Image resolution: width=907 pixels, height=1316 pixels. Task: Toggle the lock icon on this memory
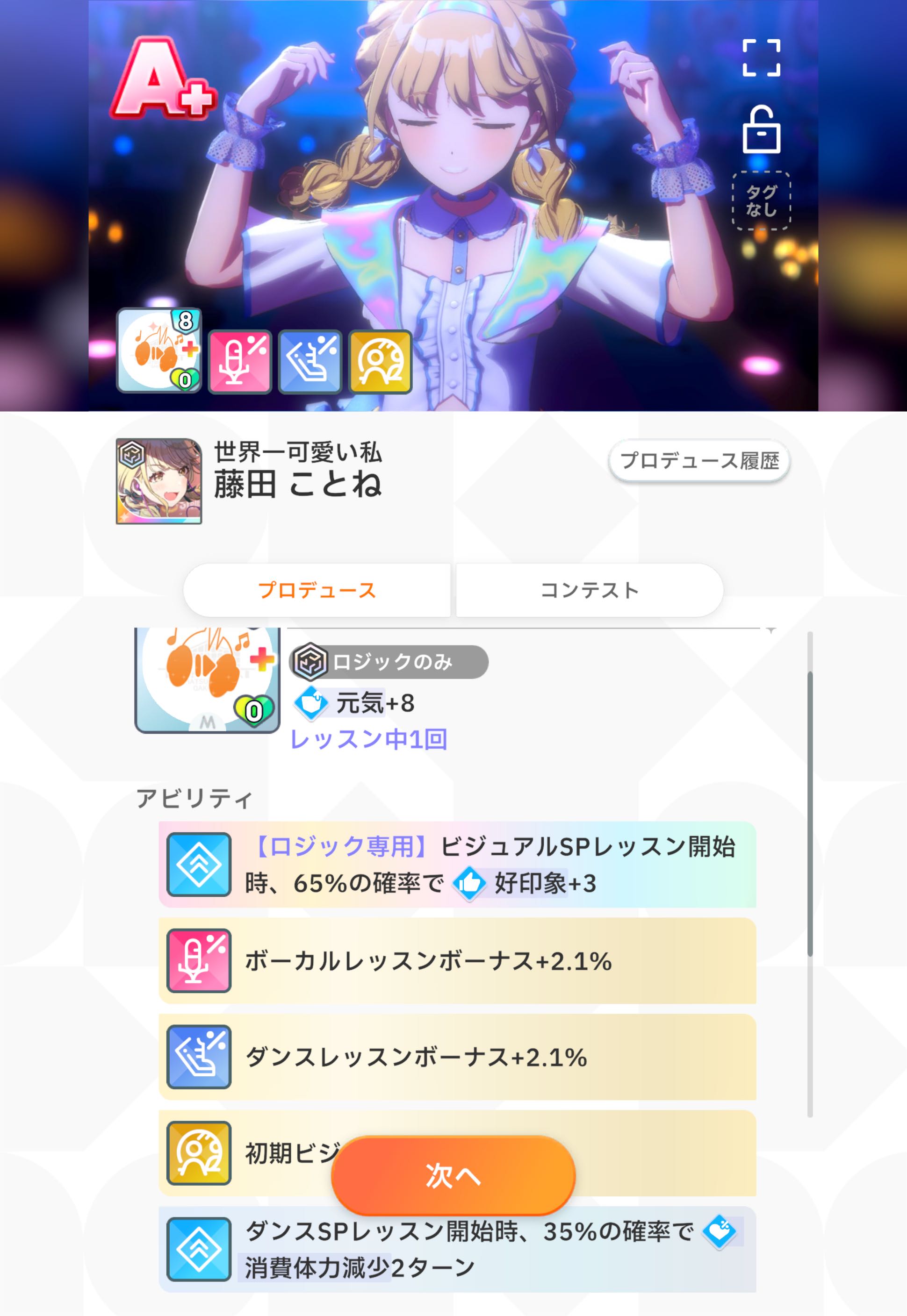click(761, 130)
